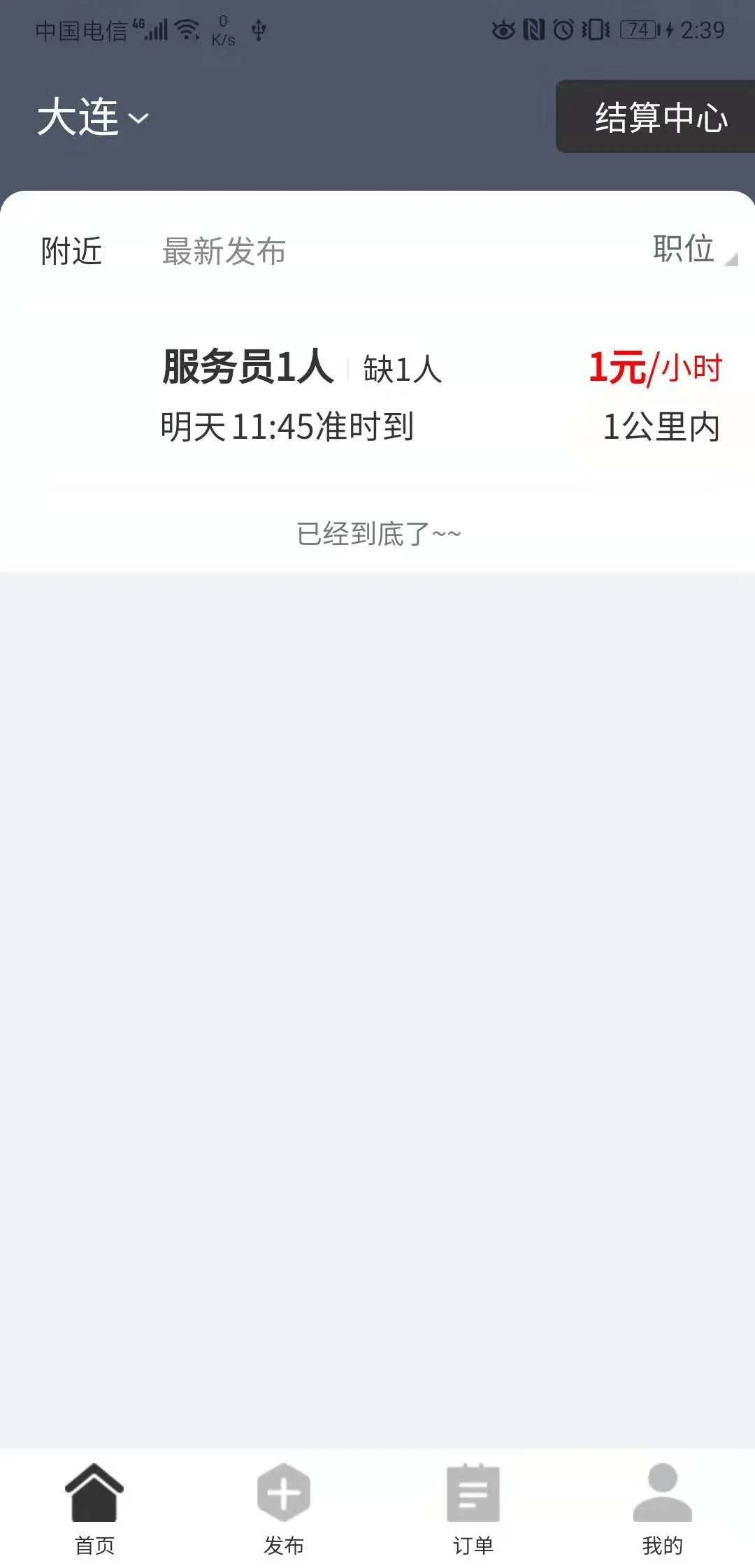This screenshot has height=1568, width=755.
Task: Tap the 已经到底了~~ end-of-list text
Action: click(377, 532)
